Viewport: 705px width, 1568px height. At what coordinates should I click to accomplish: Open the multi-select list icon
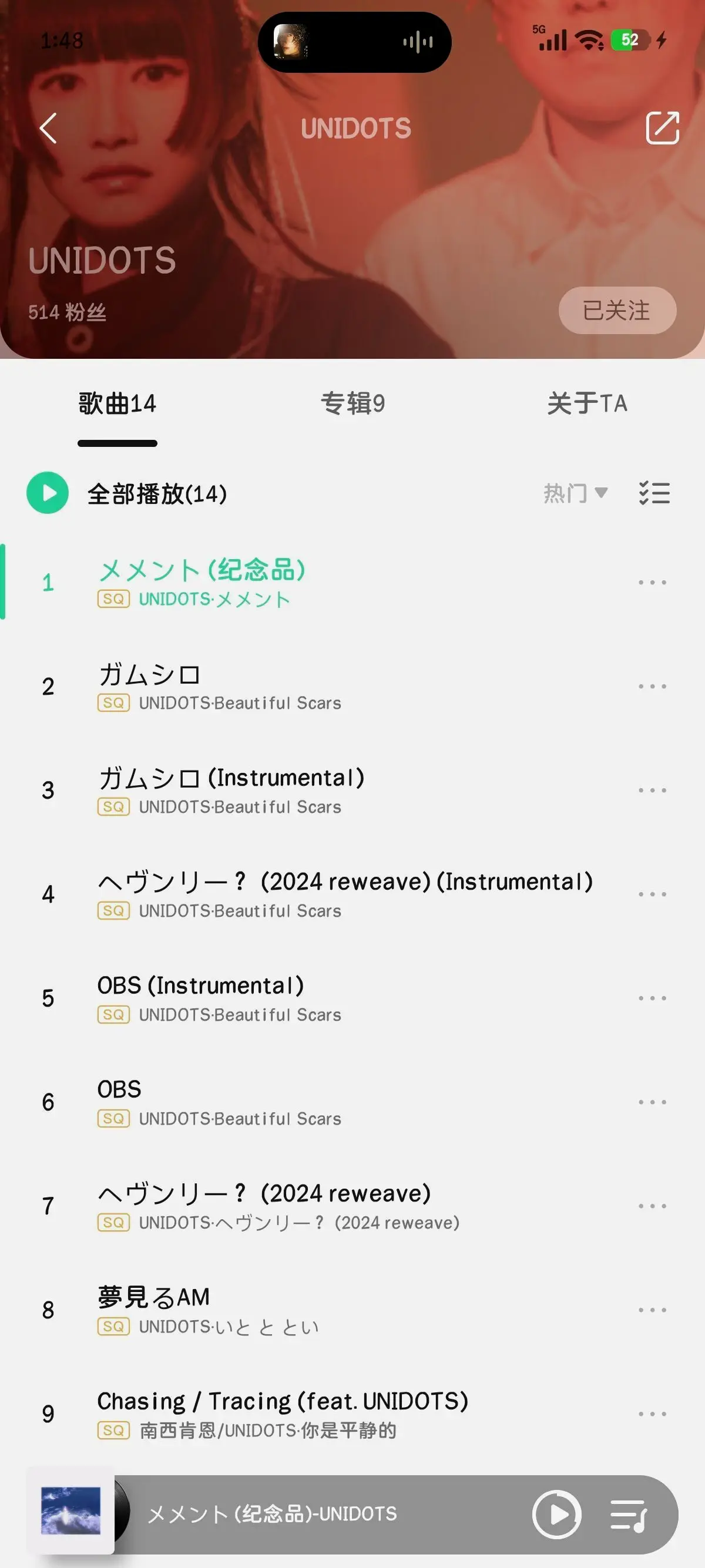654,493
